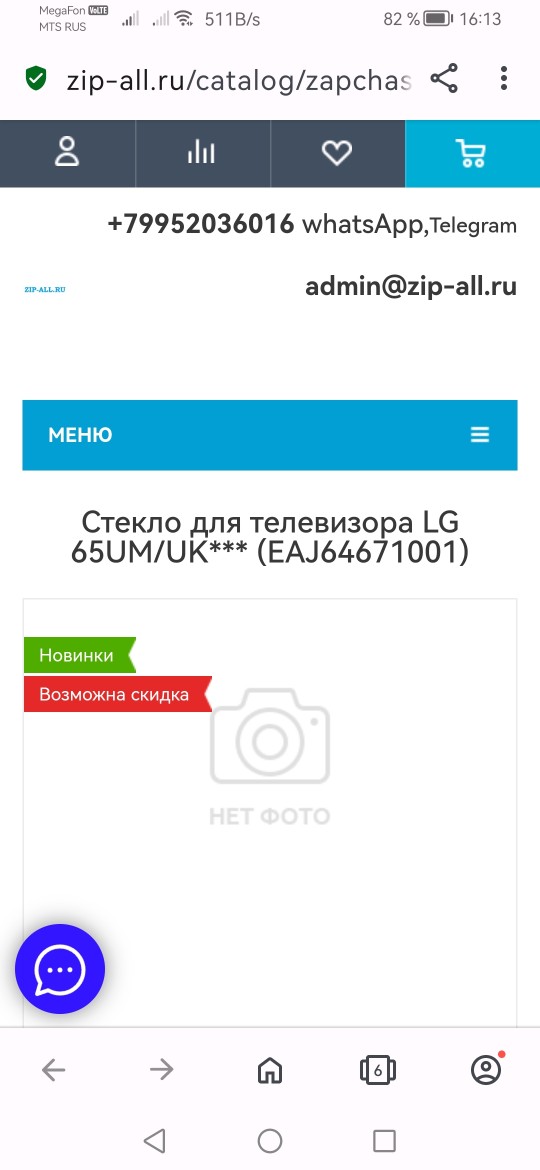
Task: Open the product comparison chart icon
Action: (201, 153)
